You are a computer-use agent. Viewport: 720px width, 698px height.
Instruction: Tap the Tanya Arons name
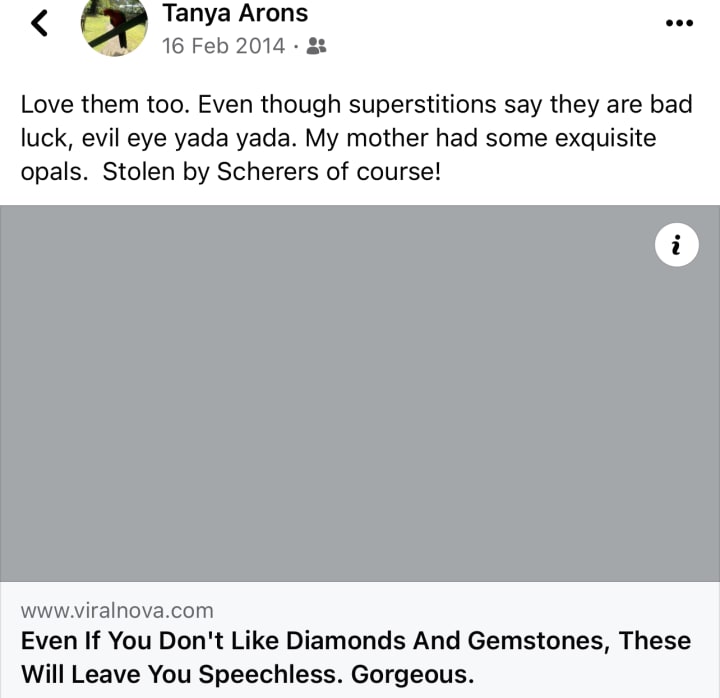tap(235, 14)
